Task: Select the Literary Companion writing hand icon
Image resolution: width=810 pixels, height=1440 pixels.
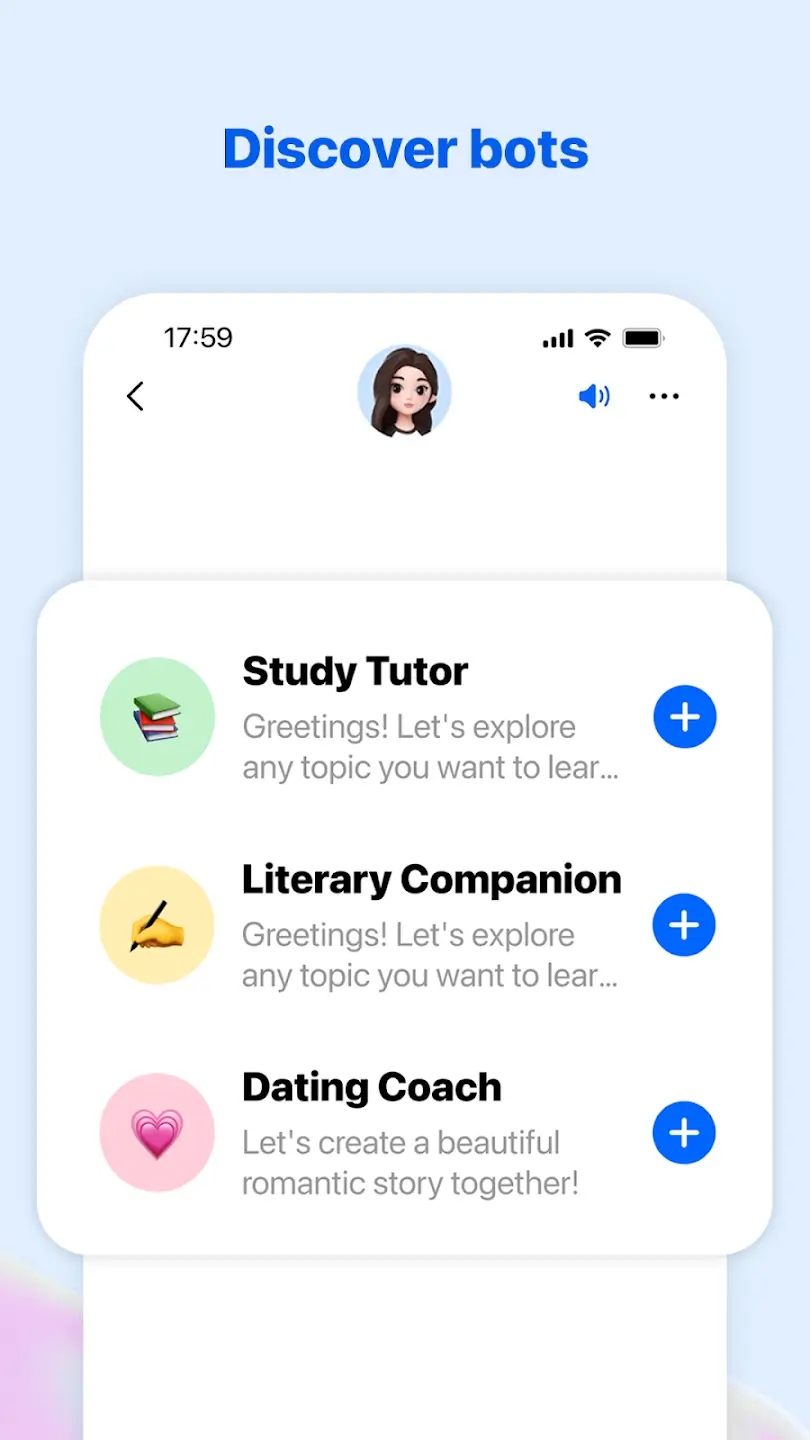Action: coord(157,924)
